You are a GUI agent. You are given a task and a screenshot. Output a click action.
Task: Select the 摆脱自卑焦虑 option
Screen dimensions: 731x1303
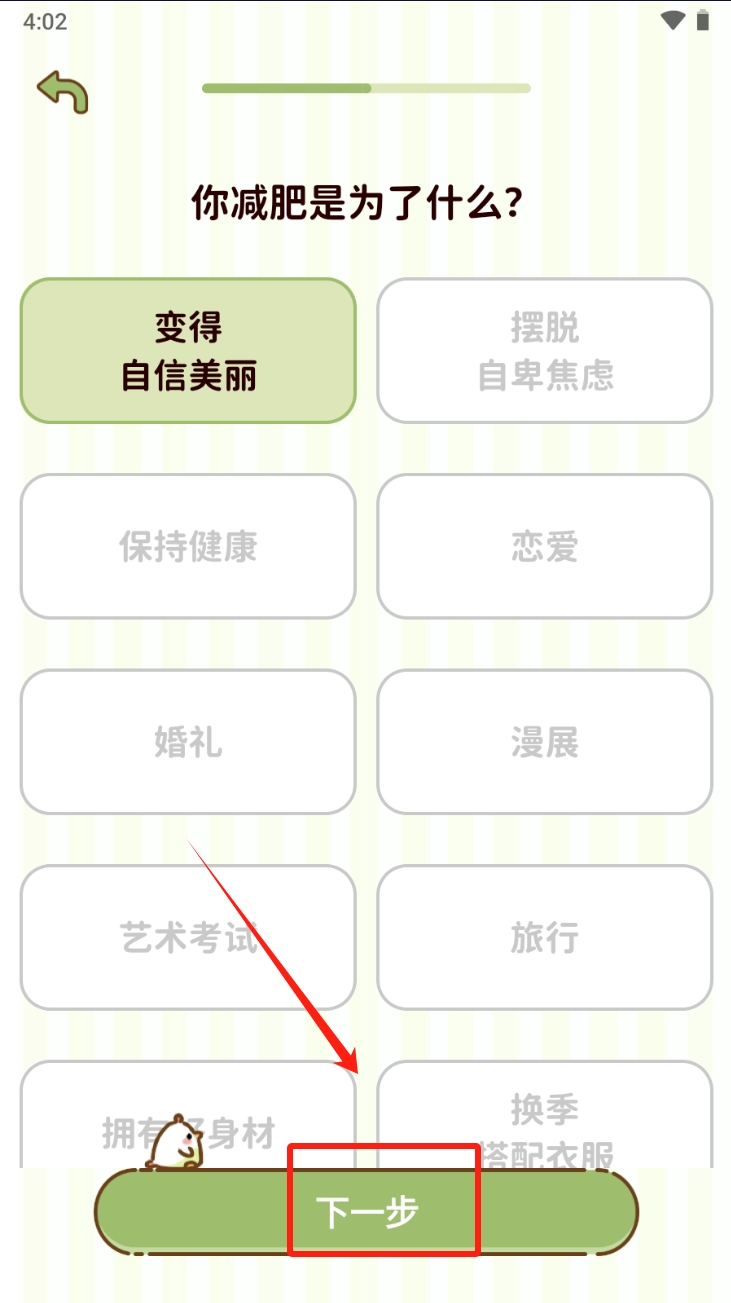coord(544,351)
